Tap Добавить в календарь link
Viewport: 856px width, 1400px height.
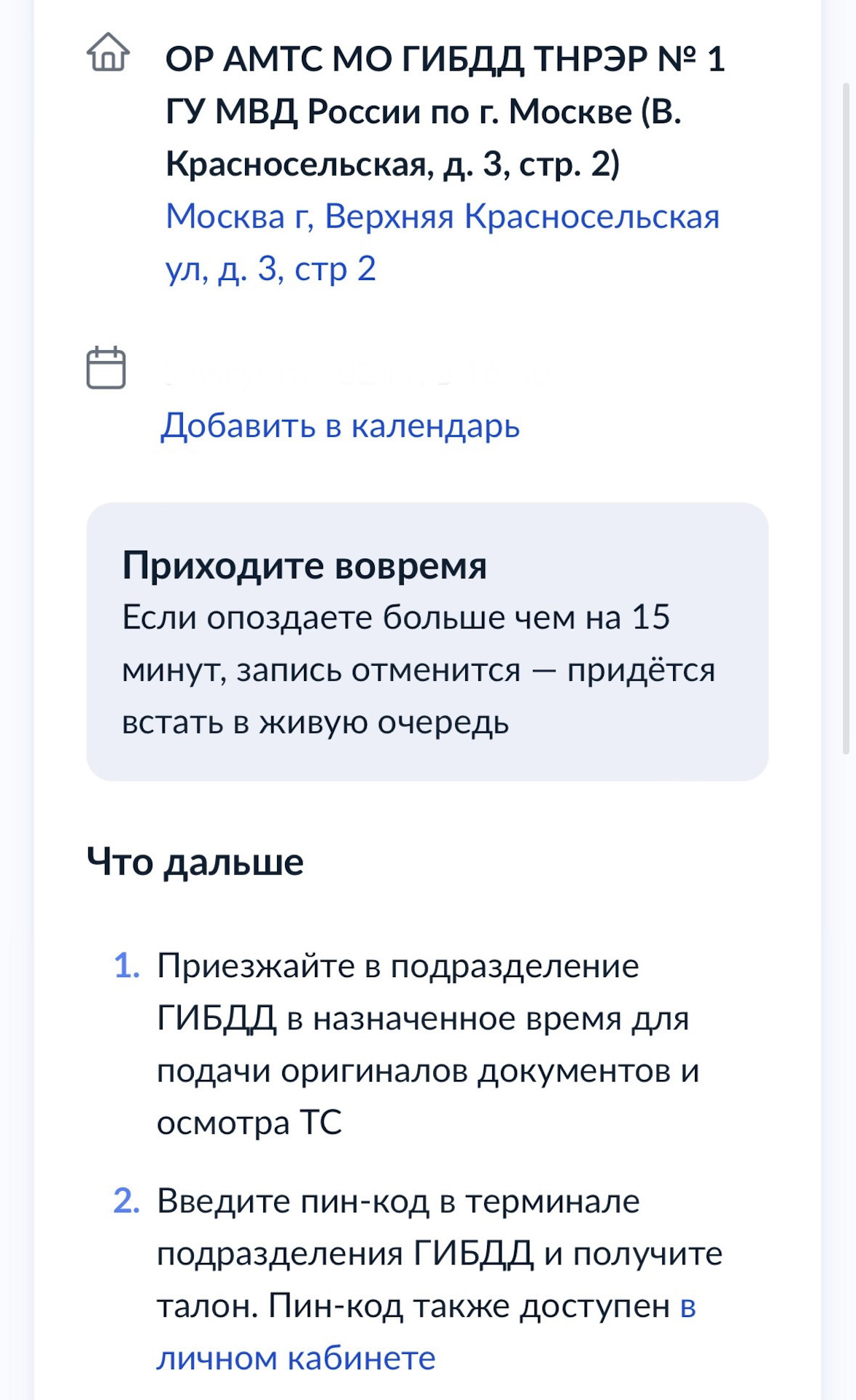(x=340, y=426)
